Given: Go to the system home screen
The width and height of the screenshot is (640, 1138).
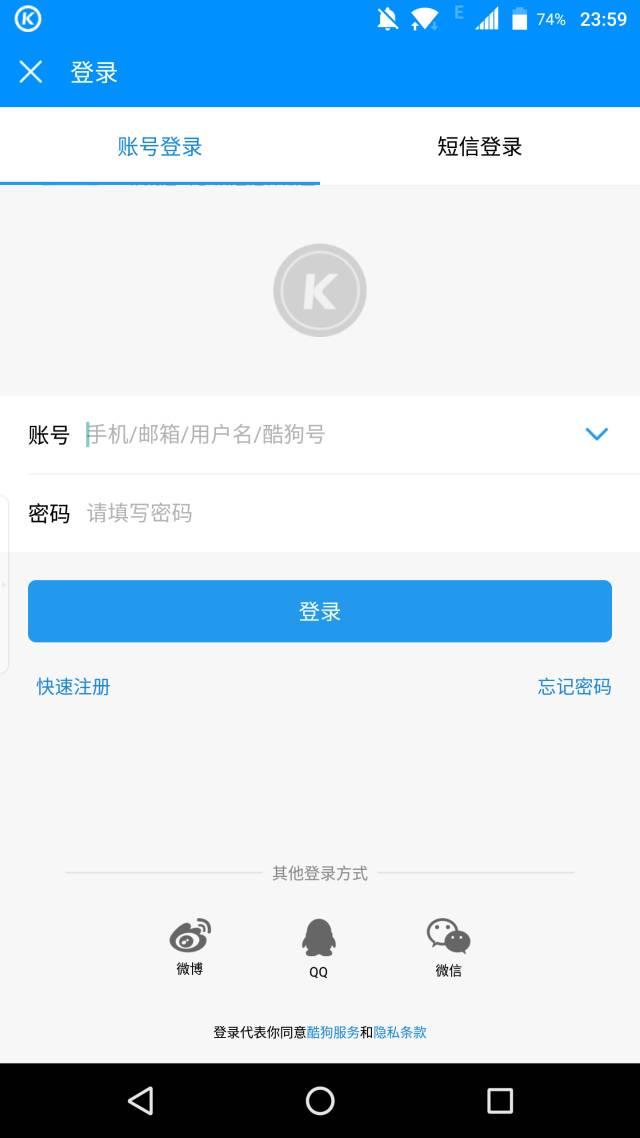Looking at the screenshot, I should 320,1100.
